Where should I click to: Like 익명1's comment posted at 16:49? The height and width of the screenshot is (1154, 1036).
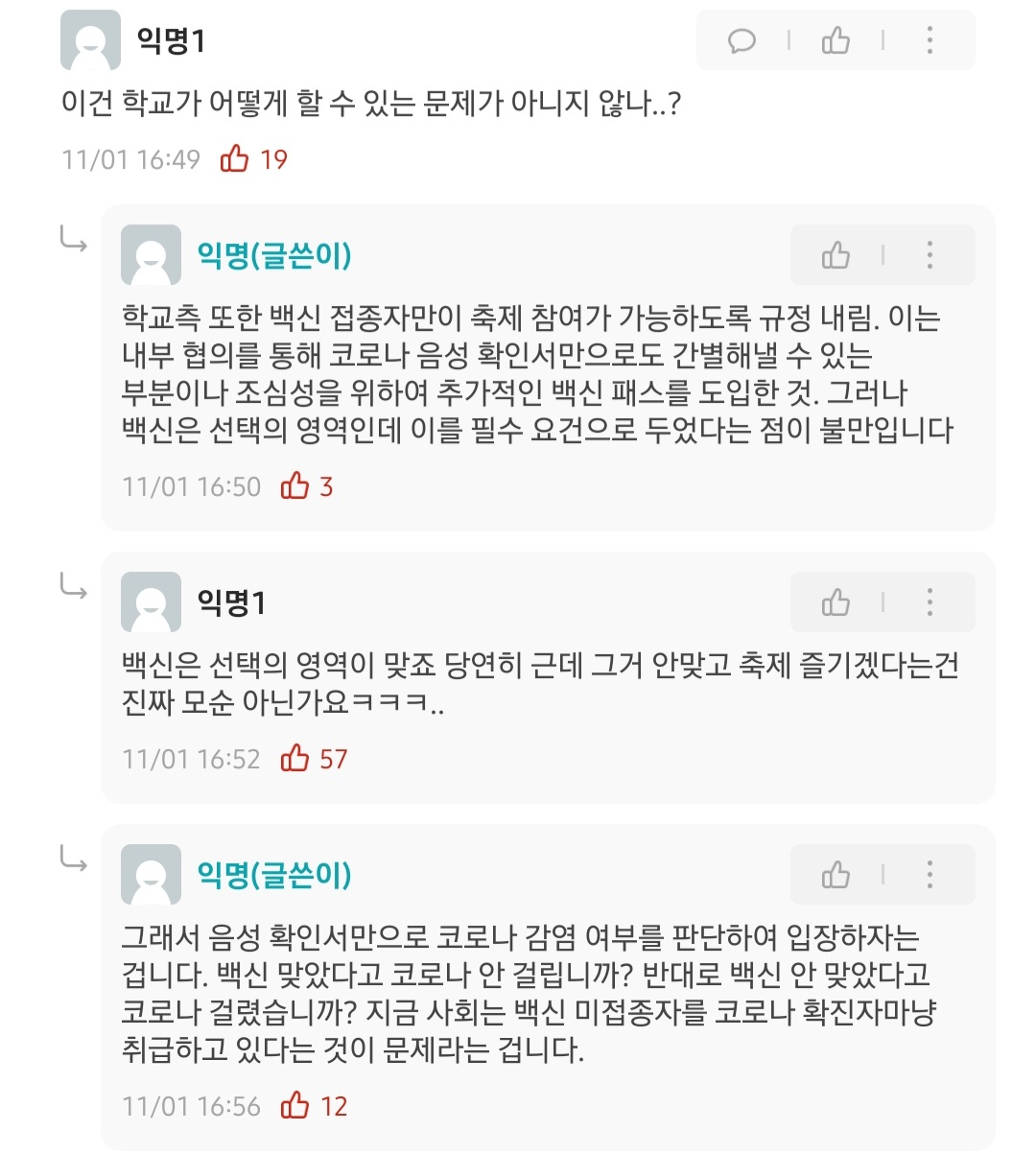point(836,40)
